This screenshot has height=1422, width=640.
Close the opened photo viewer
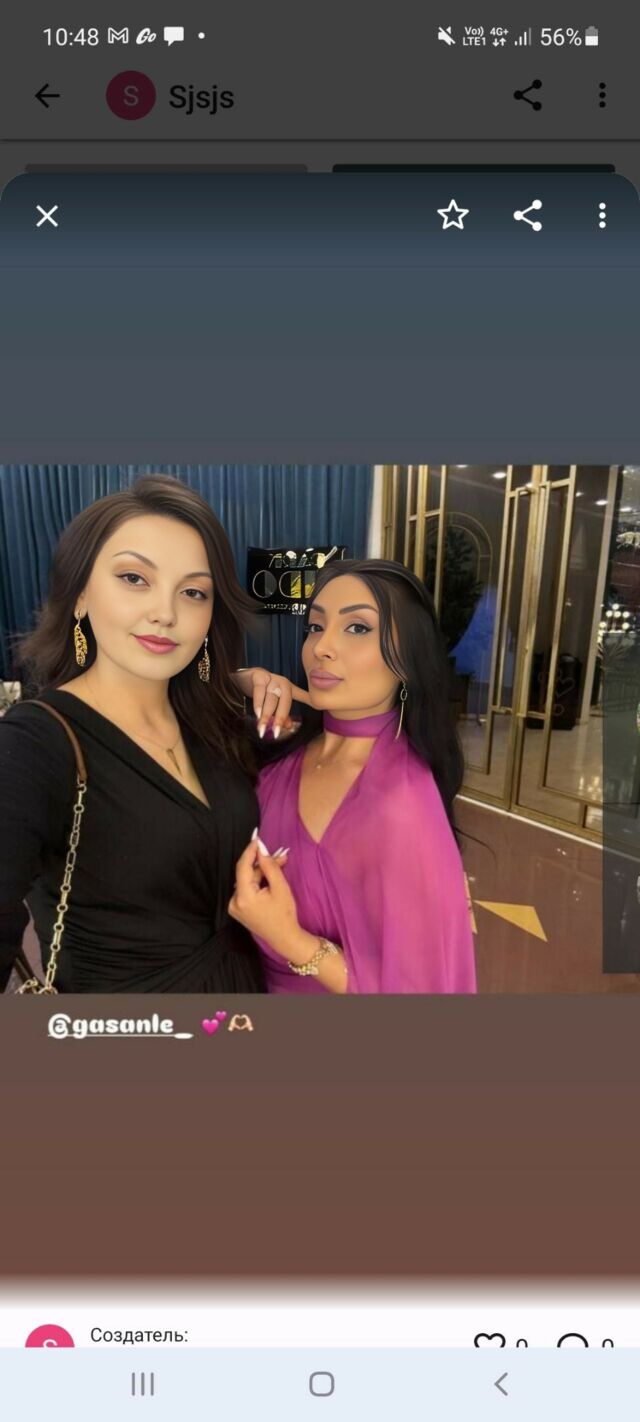(x=47, y=216)
